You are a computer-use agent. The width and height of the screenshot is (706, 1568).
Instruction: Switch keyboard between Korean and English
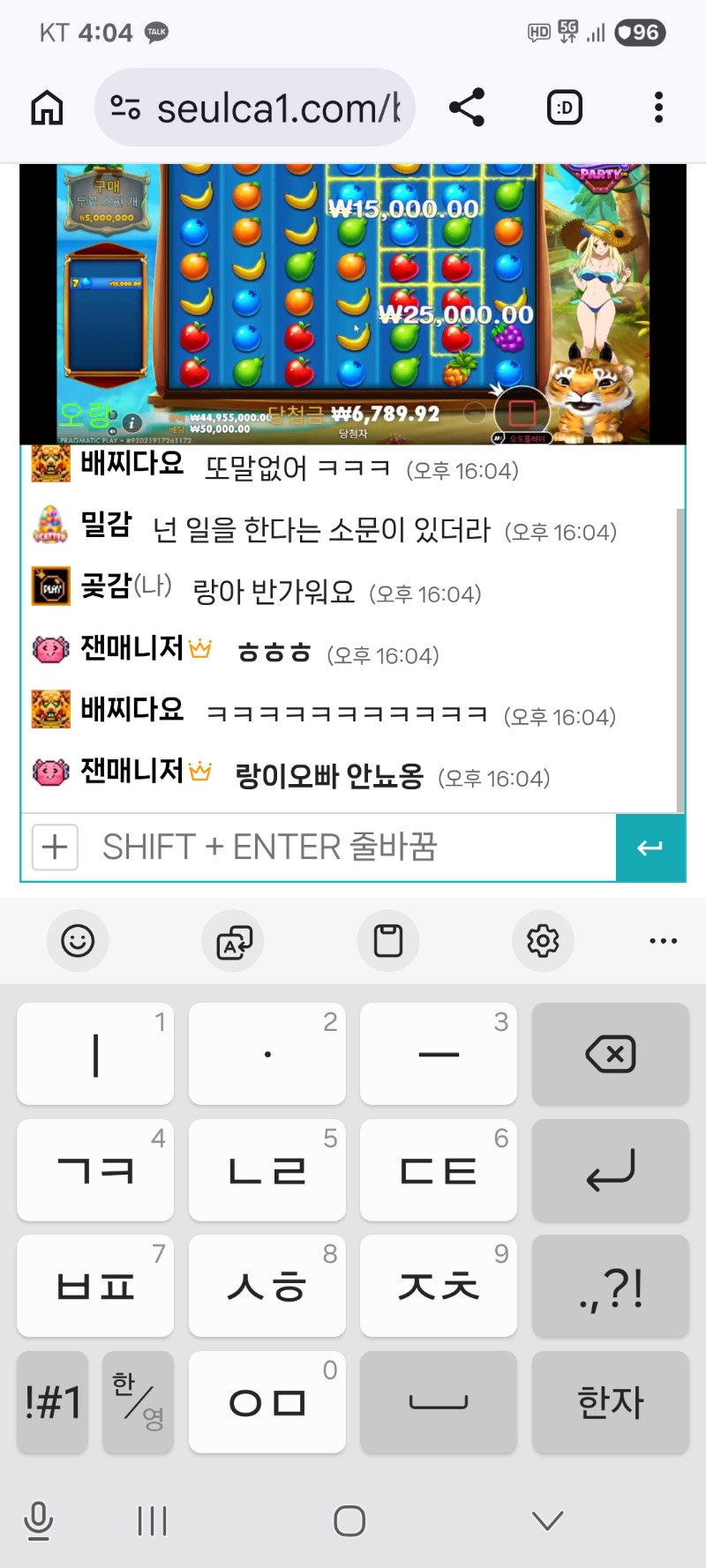(x=138, y=1401)
